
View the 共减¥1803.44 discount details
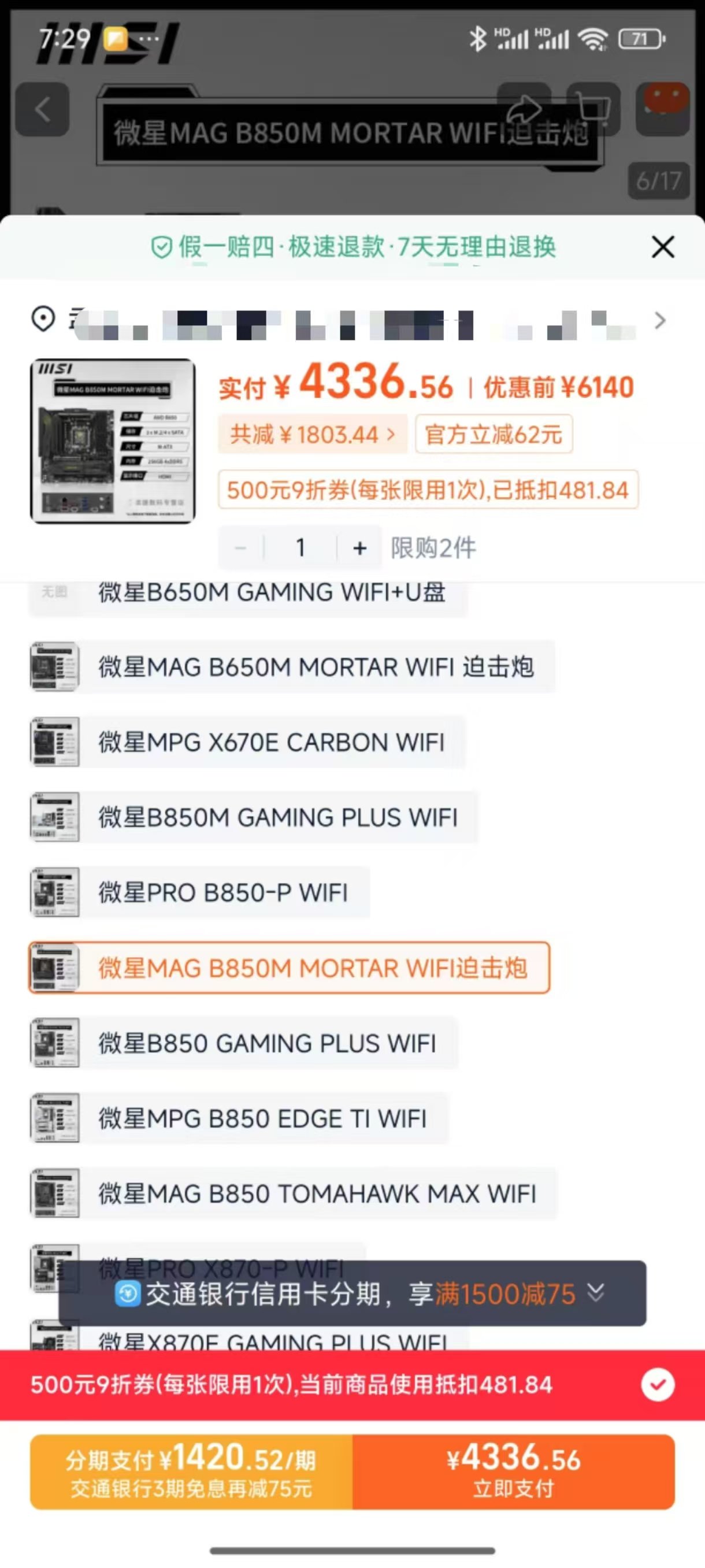point(312,434)
